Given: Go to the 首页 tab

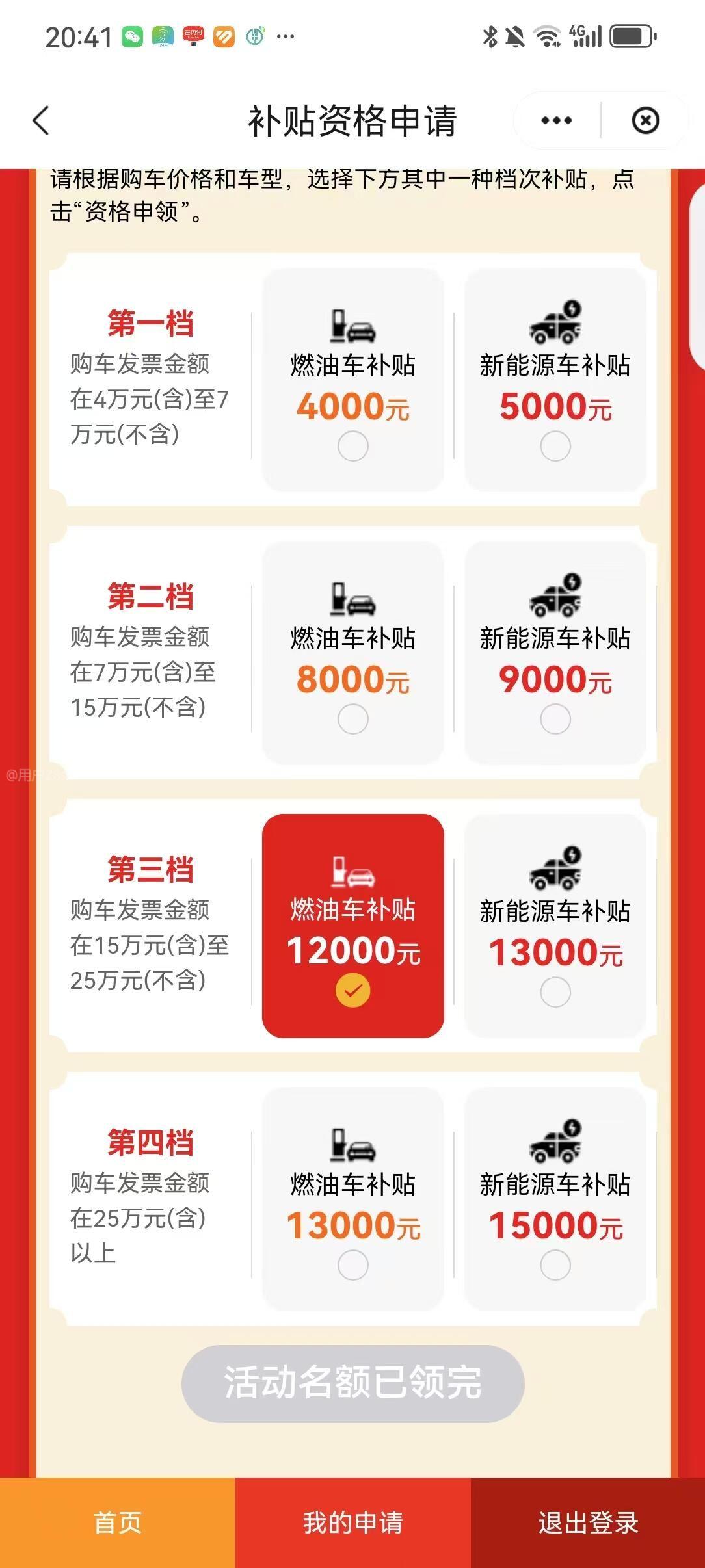Looking at the screenshot, I should pyautogui.click(x=117, y=1522).
